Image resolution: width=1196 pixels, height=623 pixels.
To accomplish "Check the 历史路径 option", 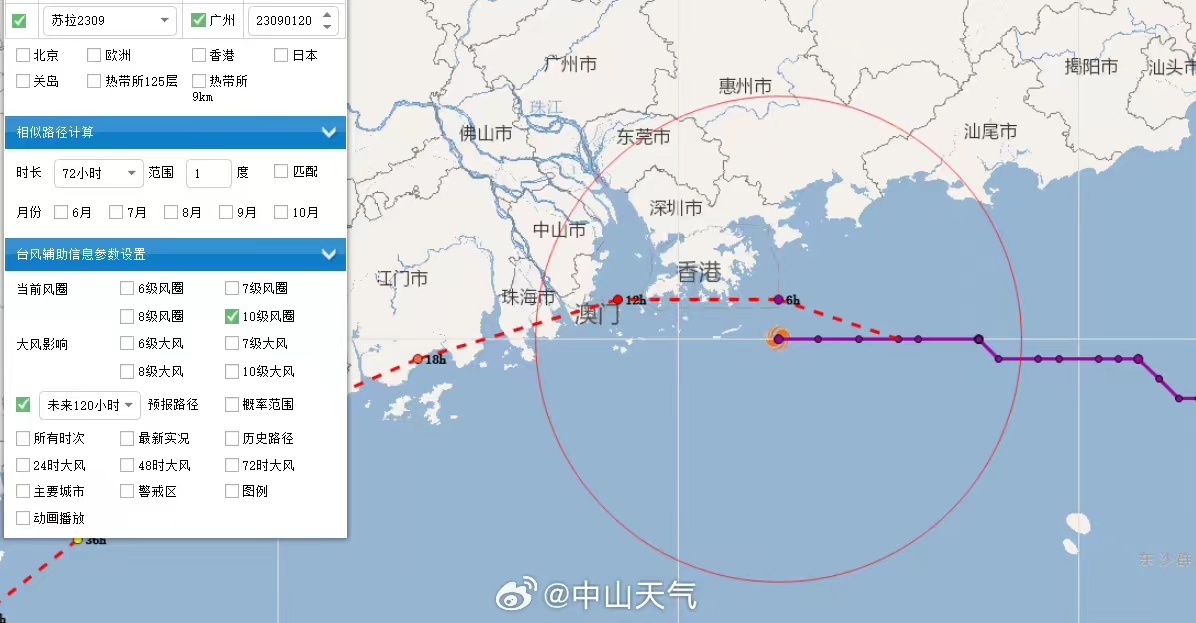I will (x=232, y=438).
